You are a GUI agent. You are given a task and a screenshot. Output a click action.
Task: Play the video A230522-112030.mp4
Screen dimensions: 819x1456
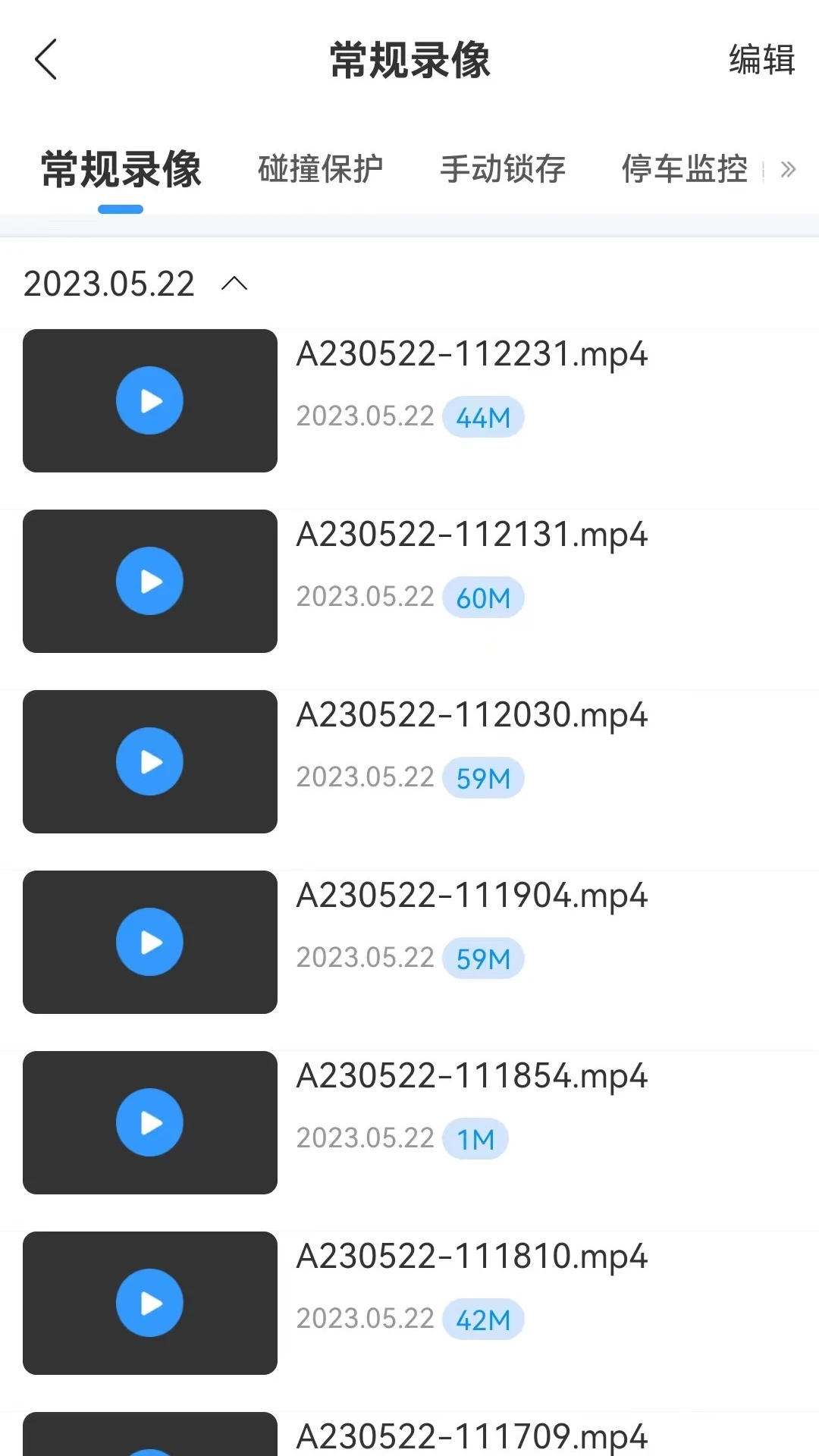click(x=149, y=761)
